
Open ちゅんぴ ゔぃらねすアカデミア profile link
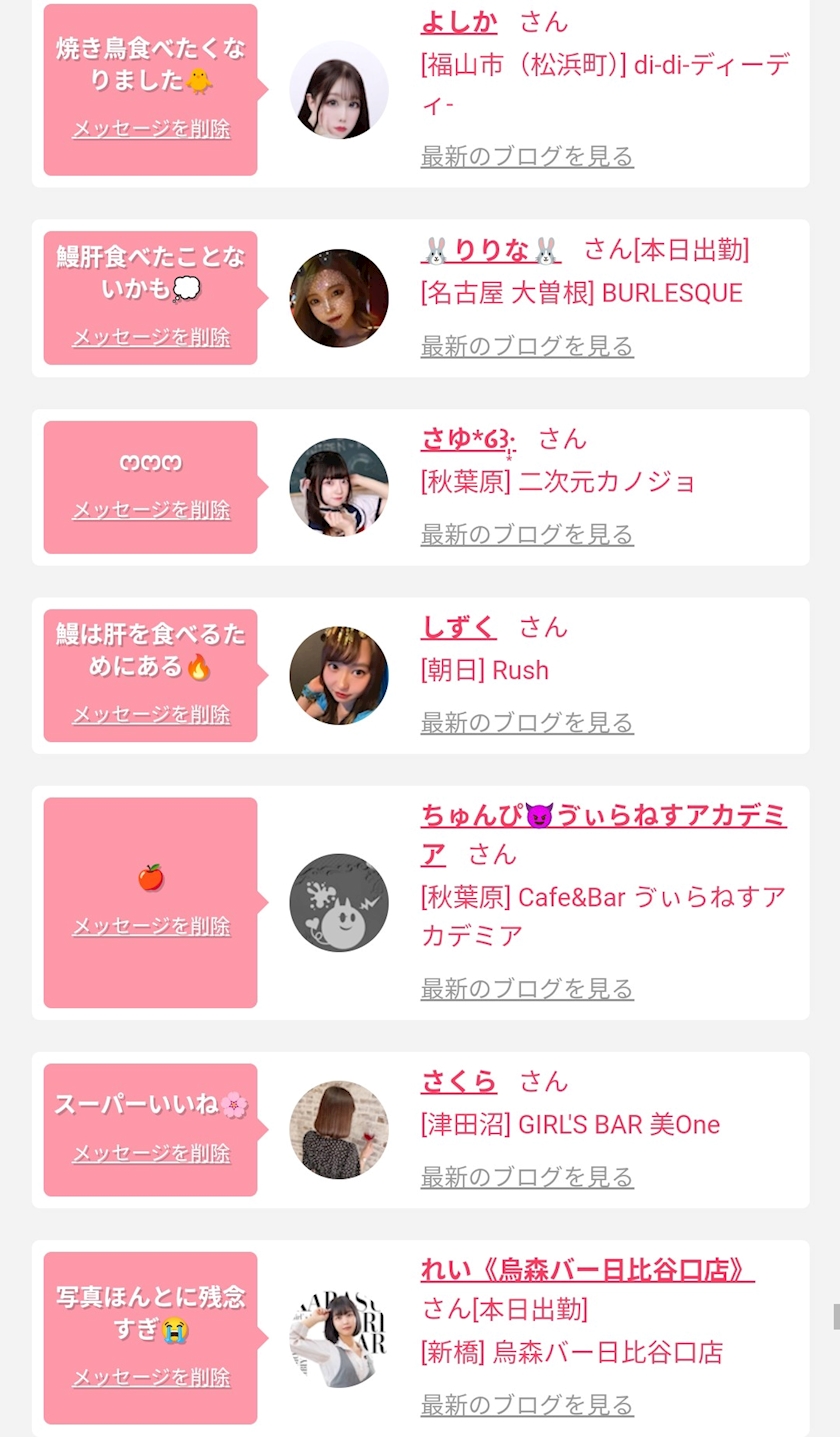coord(604,834)
